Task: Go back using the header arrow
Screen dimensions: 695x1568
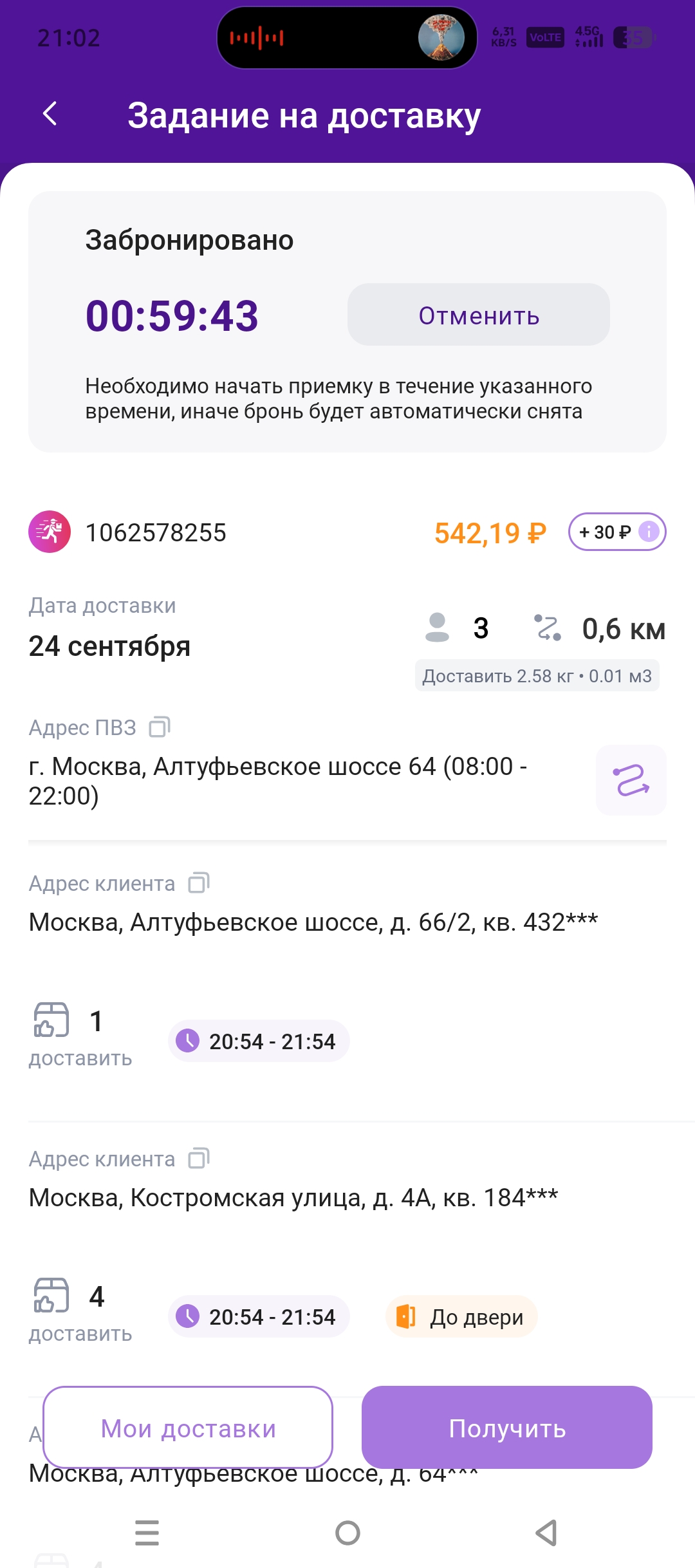Action: click(x=50, y=115)
